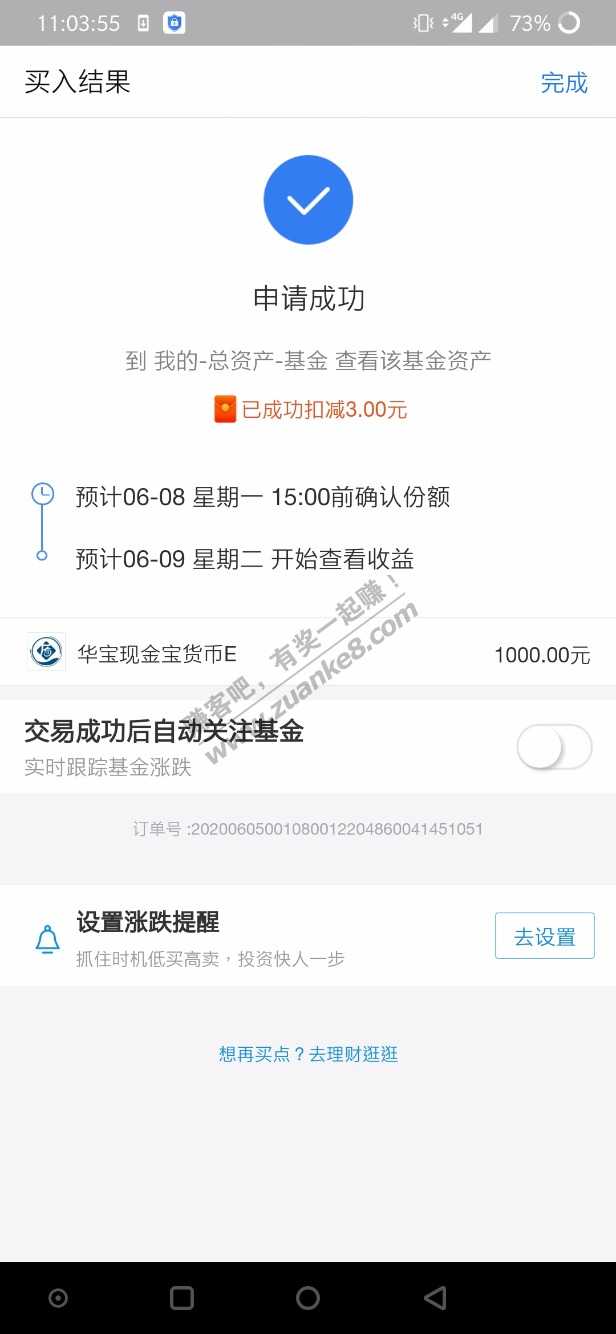The image size is (616, 1334).
Task: Tap 去设置 for price alerts
Action: pos(544,937)
